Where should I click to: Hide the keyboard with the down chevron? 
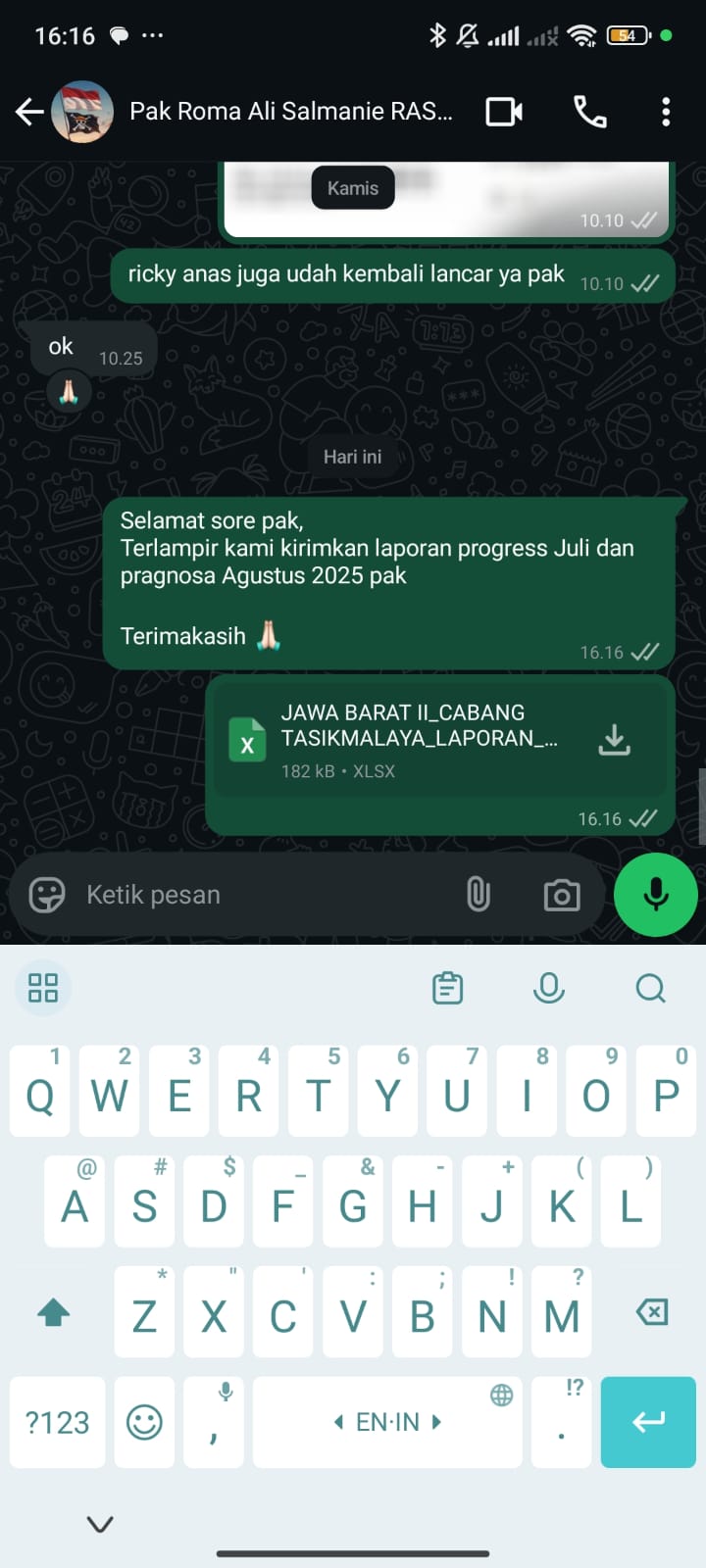100,1524
